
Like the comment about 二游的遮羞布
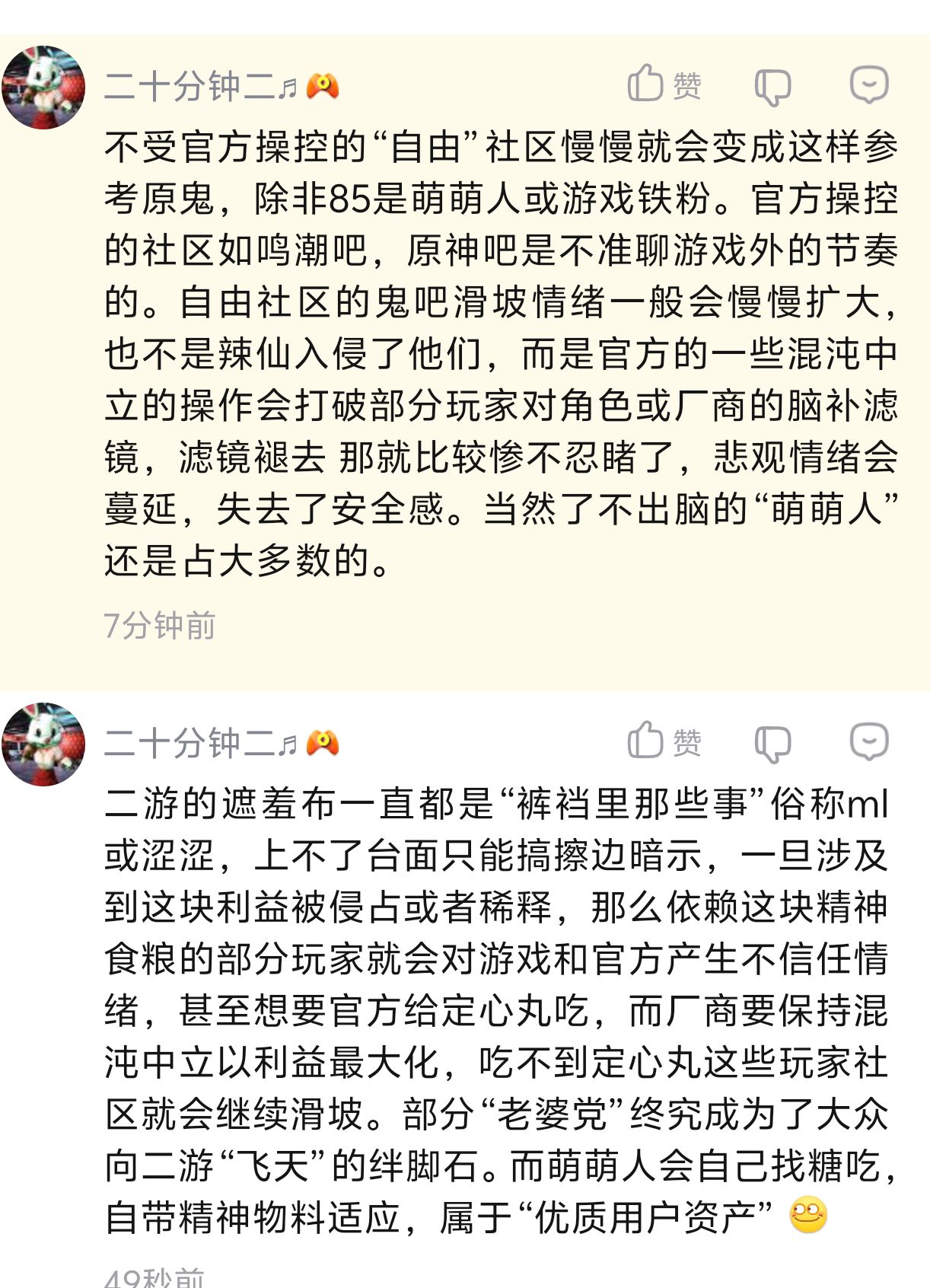[x=664, y=741]
